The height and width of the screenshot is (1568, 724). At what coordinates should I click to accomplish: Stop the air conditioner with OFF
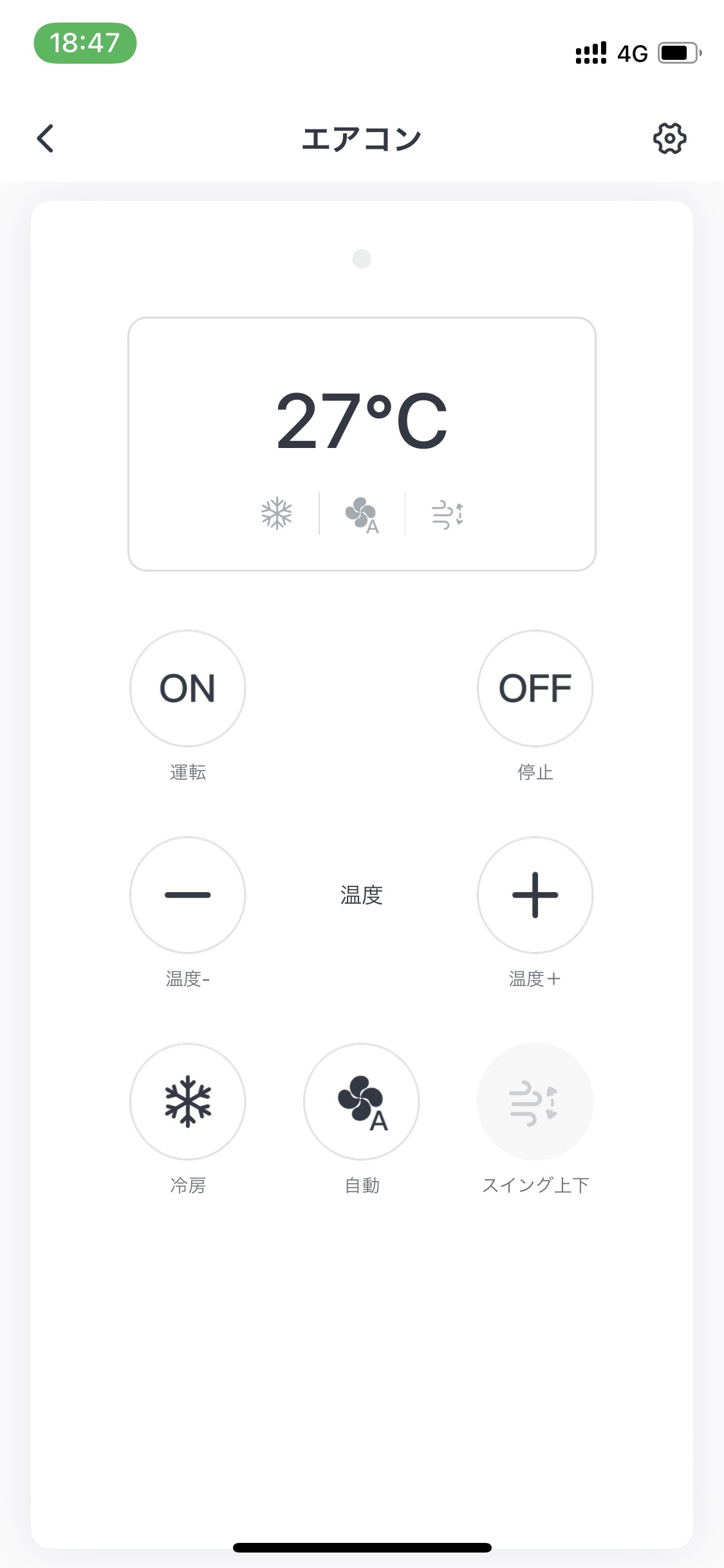click(535, 688)
